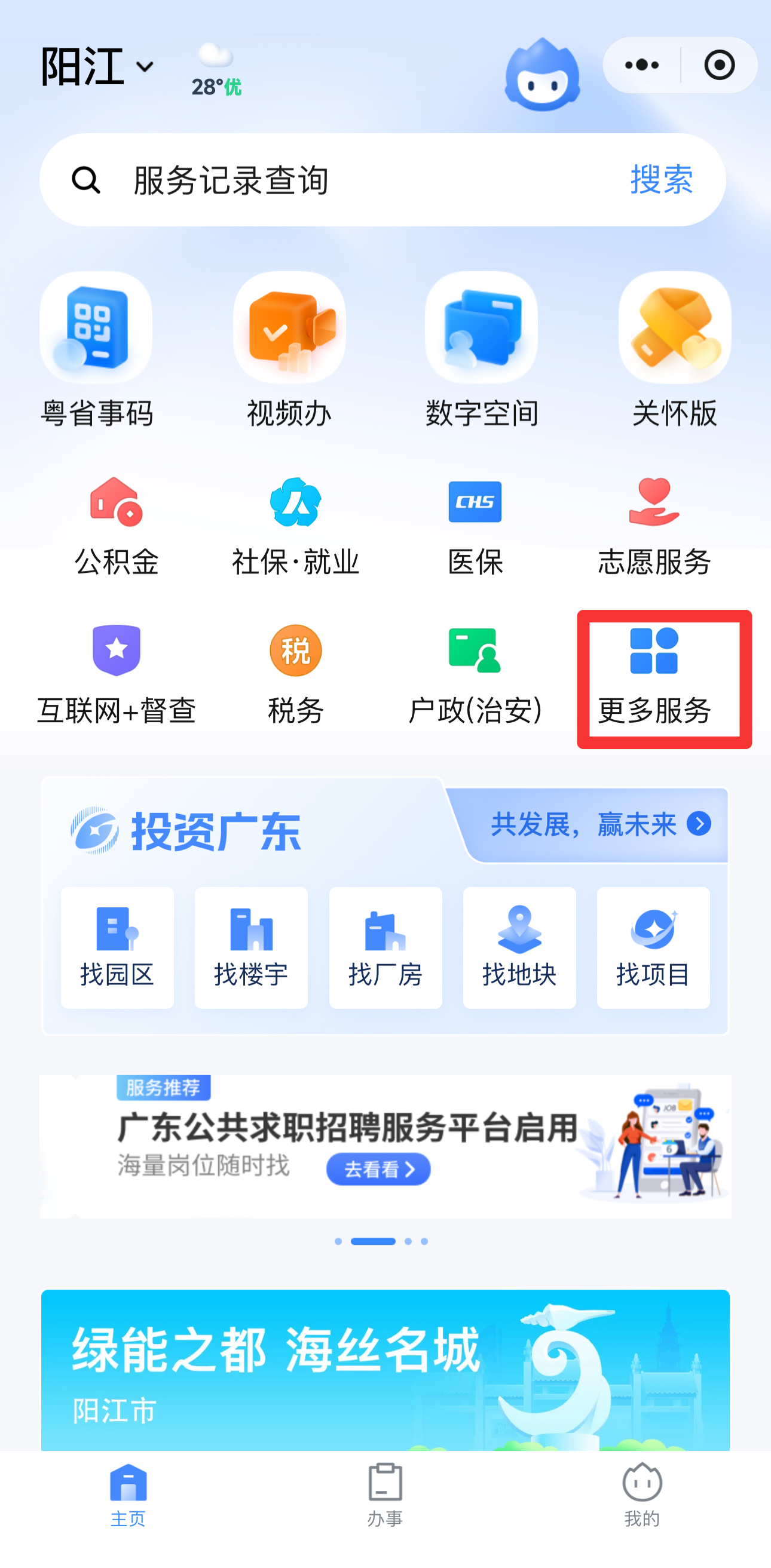Open the 视频办 service
771x1568 pixels.
pyautogui.click(x=289, y=350)
